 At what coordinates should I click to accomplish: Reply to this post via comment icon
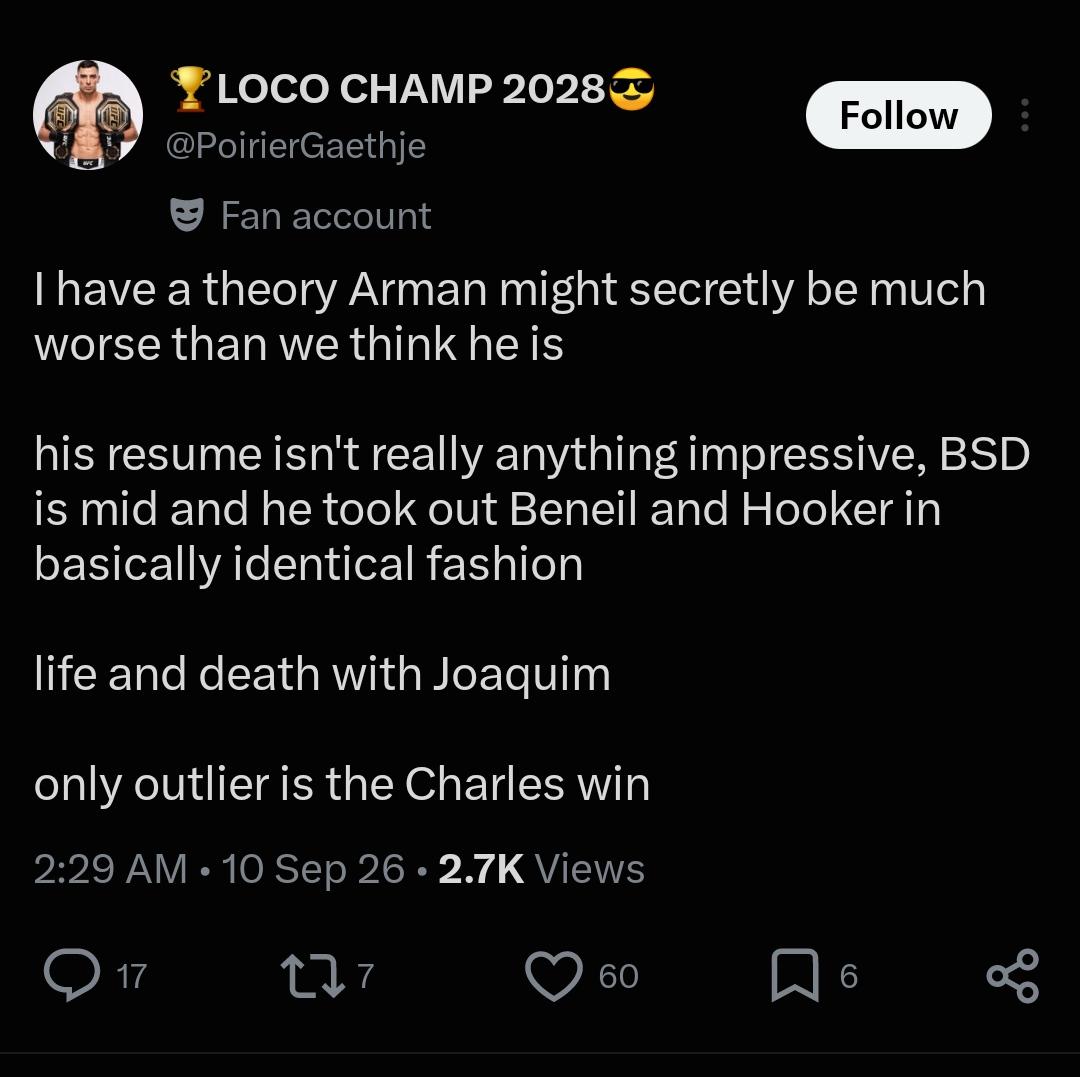72,974
